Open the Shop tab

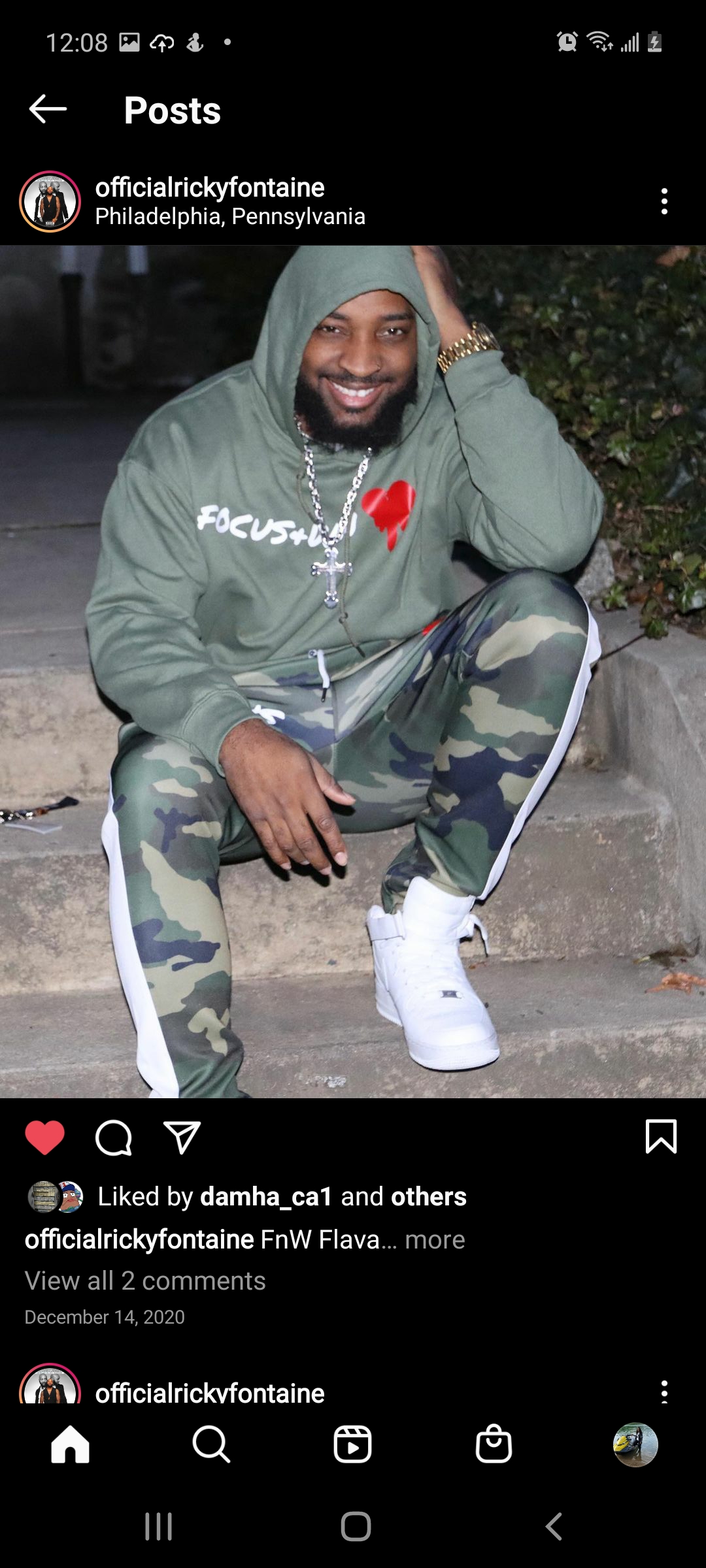(x=494, y=1444)
